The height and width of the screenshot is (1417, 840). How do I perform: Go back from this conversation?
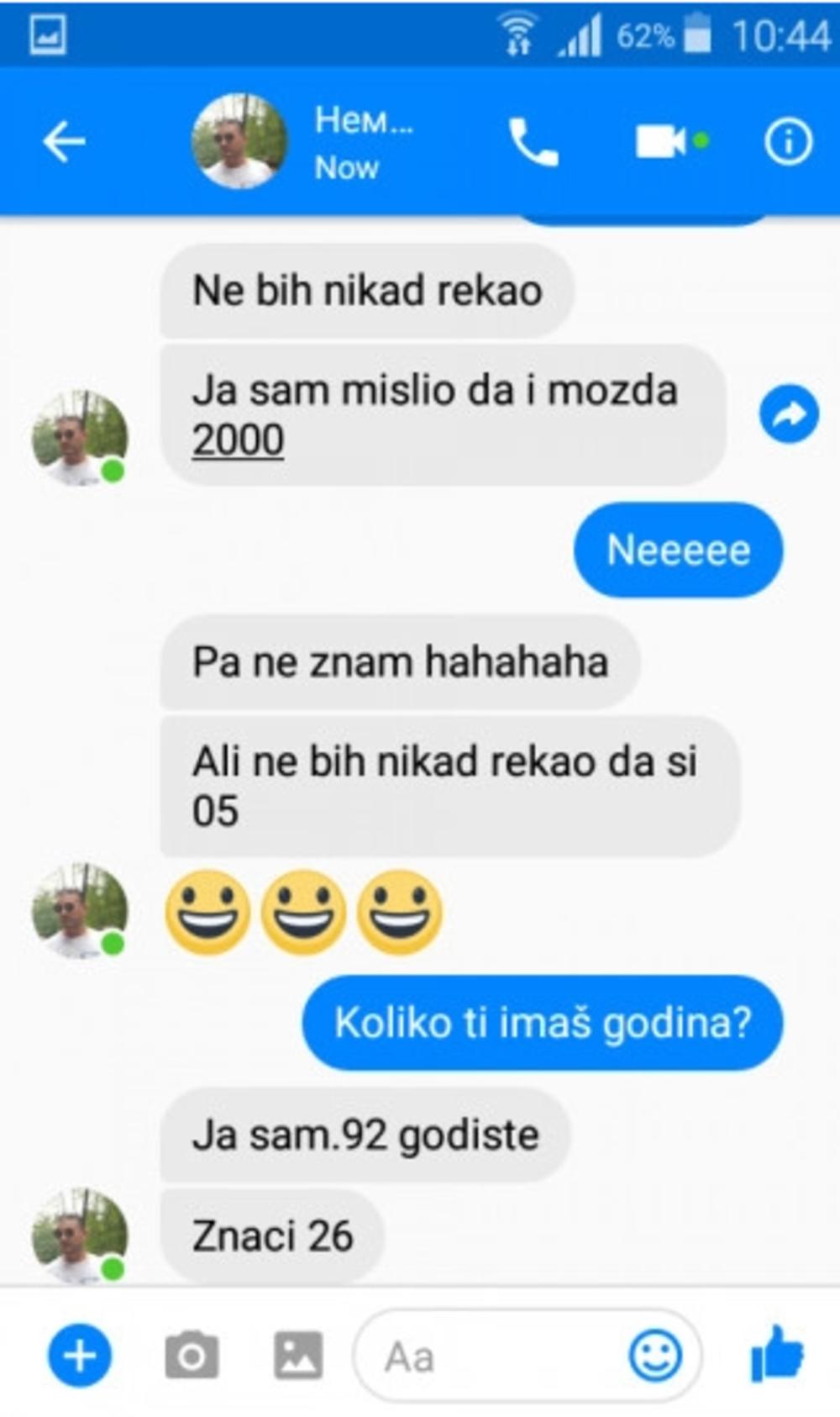pyautogui.click(x=64, y=141)
